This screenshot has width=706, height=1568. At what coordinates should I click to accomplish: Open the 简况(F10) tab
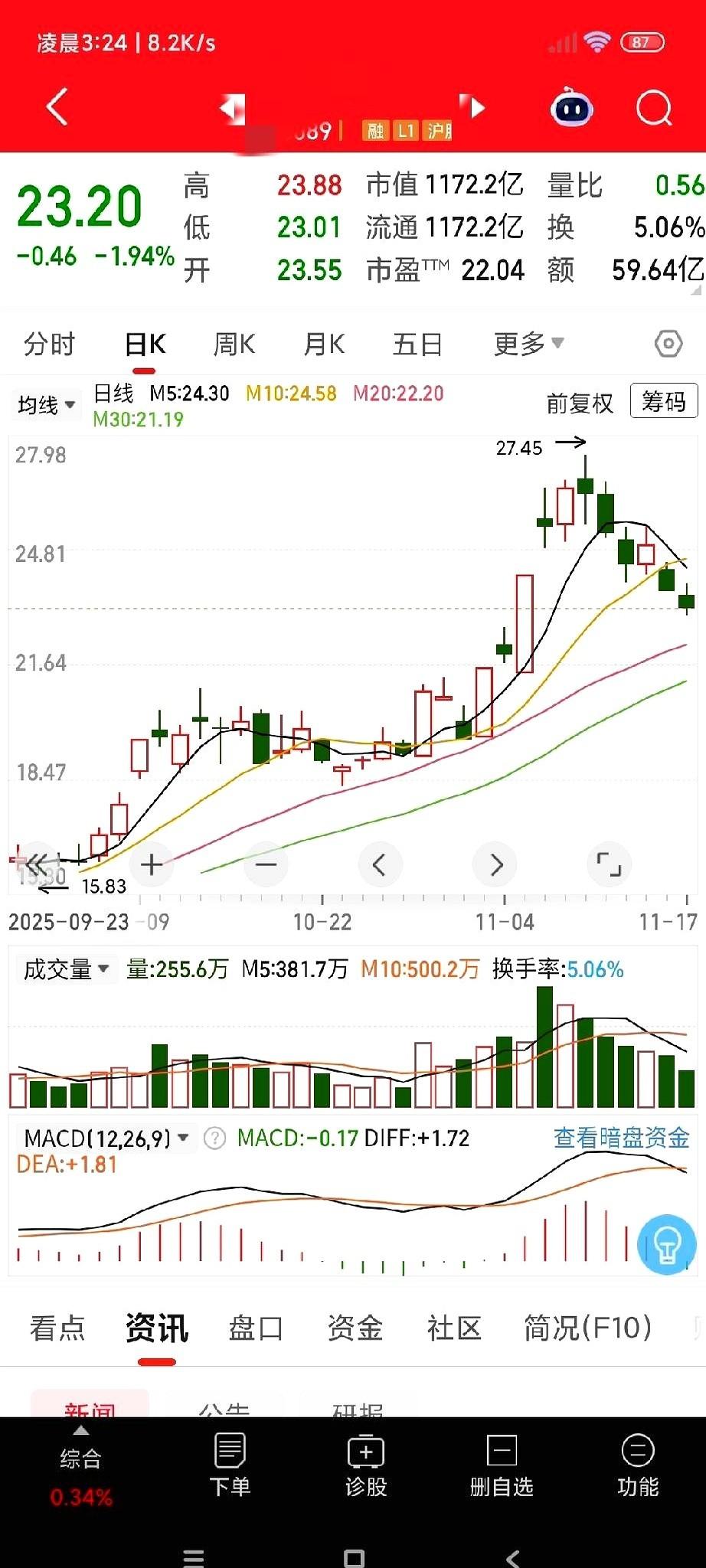(x=587, y=1327)
